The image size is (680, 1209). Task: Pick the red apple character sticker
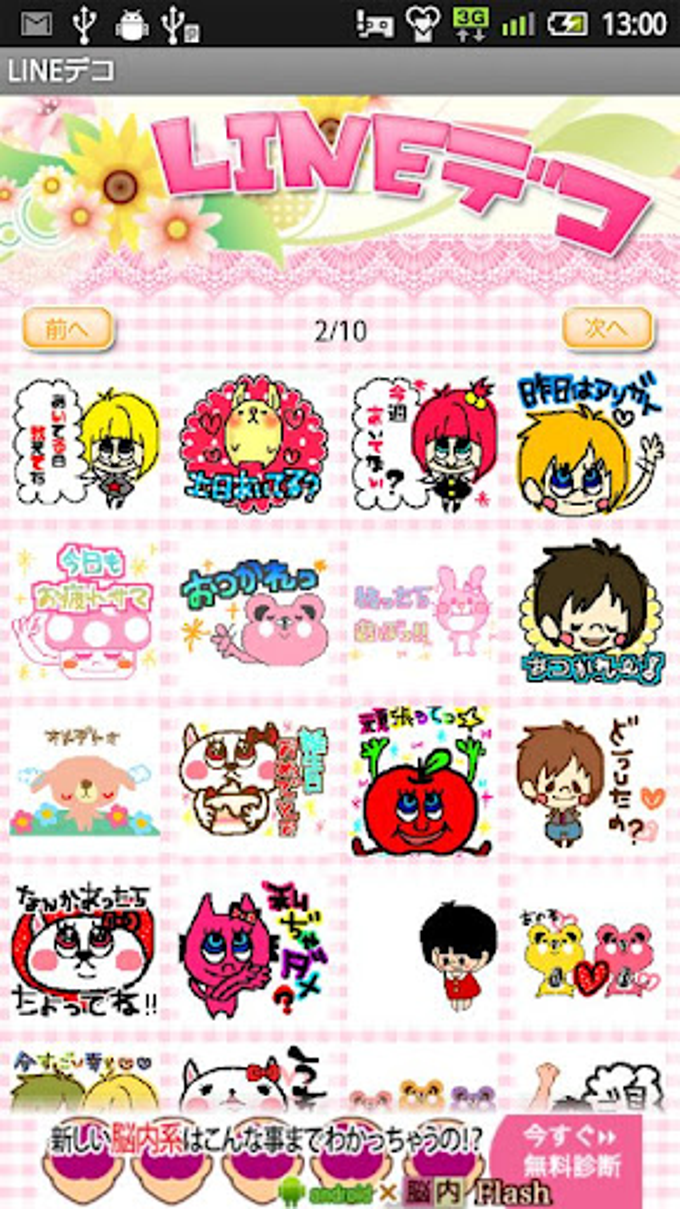tap(423, 781)
